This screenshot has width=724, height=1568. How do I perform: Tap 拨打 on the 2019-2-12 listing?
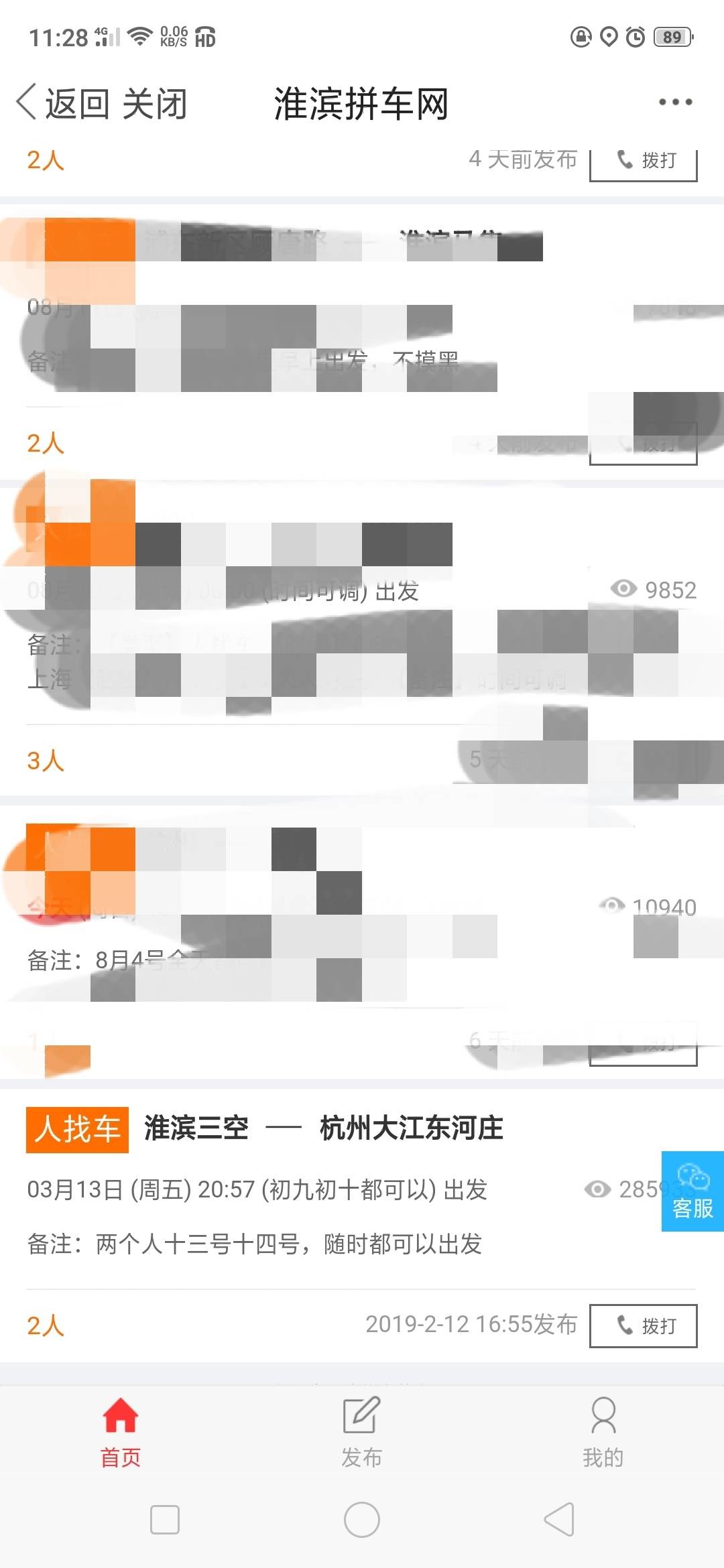[643, 1325]
